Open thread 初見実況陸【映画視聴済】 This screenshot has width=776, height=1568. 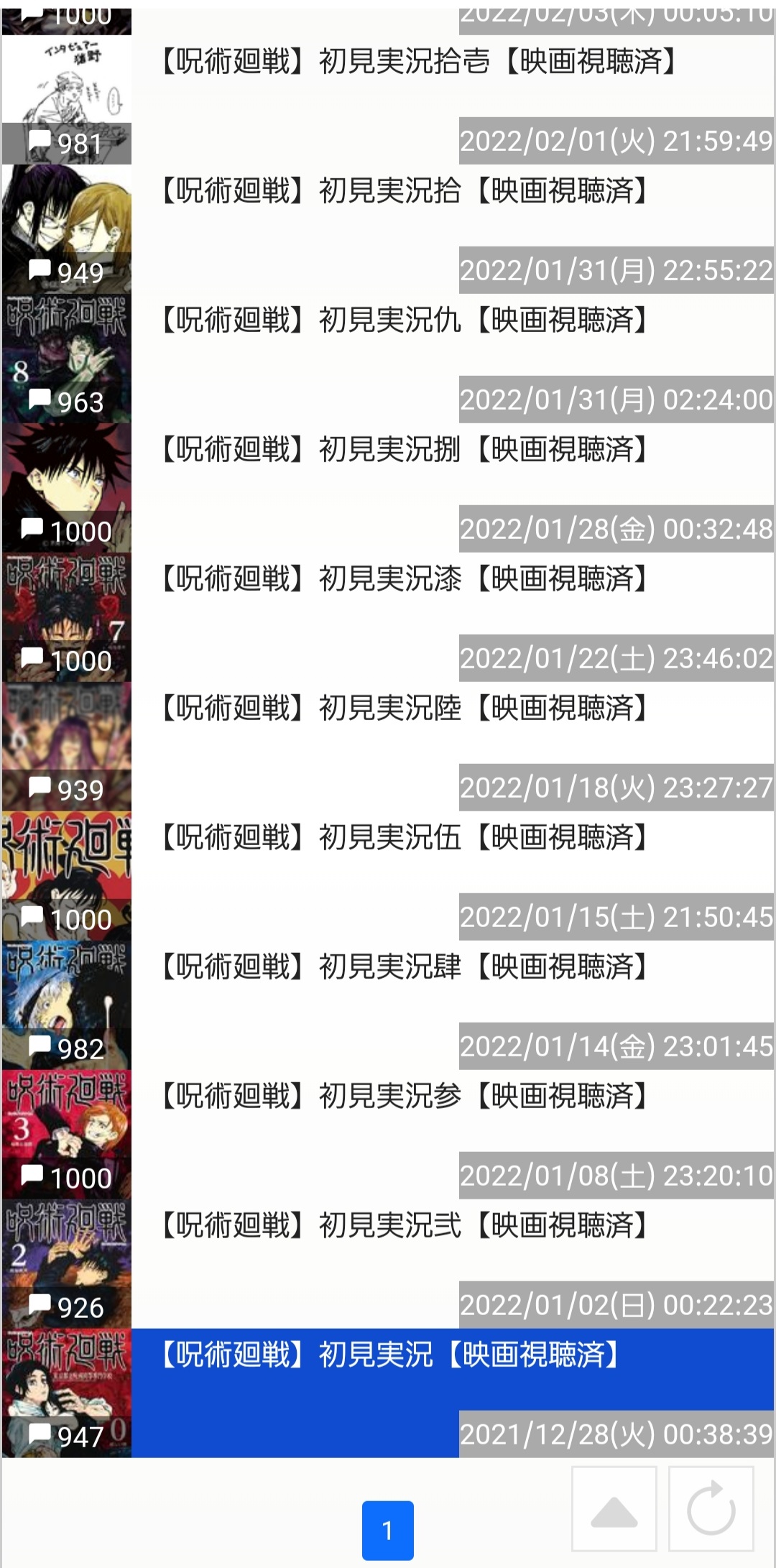click(x=404, y=709)
